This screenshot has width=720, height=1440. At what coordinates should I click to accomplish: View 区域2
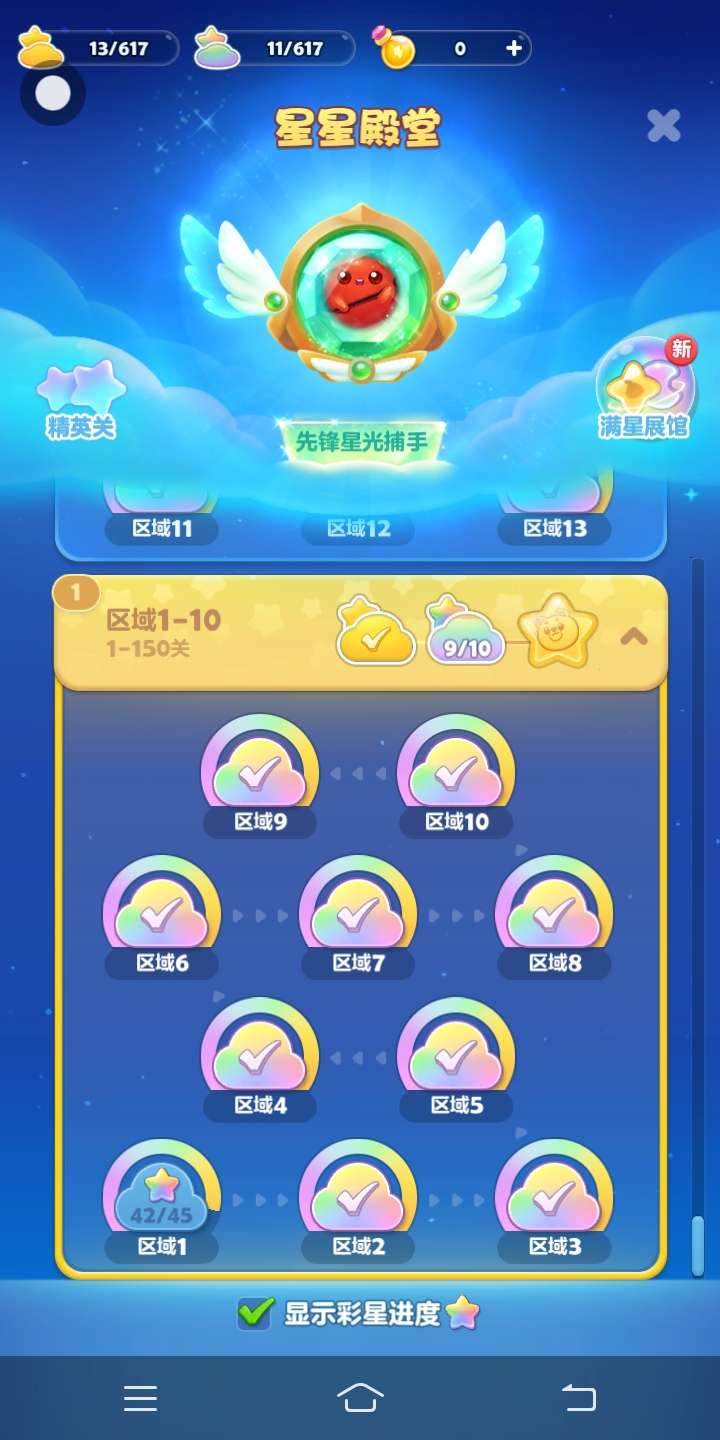coord(358,1202)
